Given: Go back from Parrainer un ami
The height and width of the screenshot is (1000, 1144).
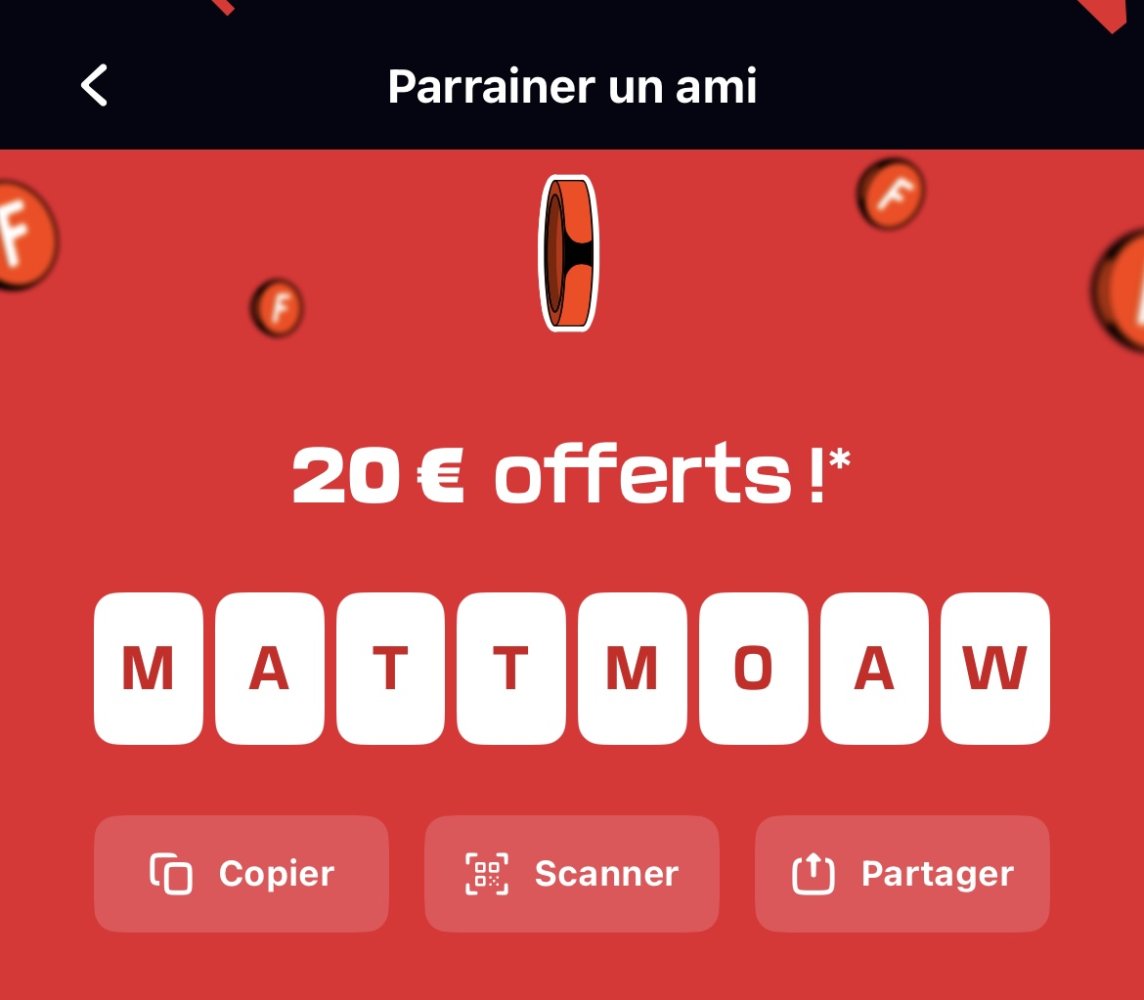Looking at the screenshot, I should coord(94,86).
